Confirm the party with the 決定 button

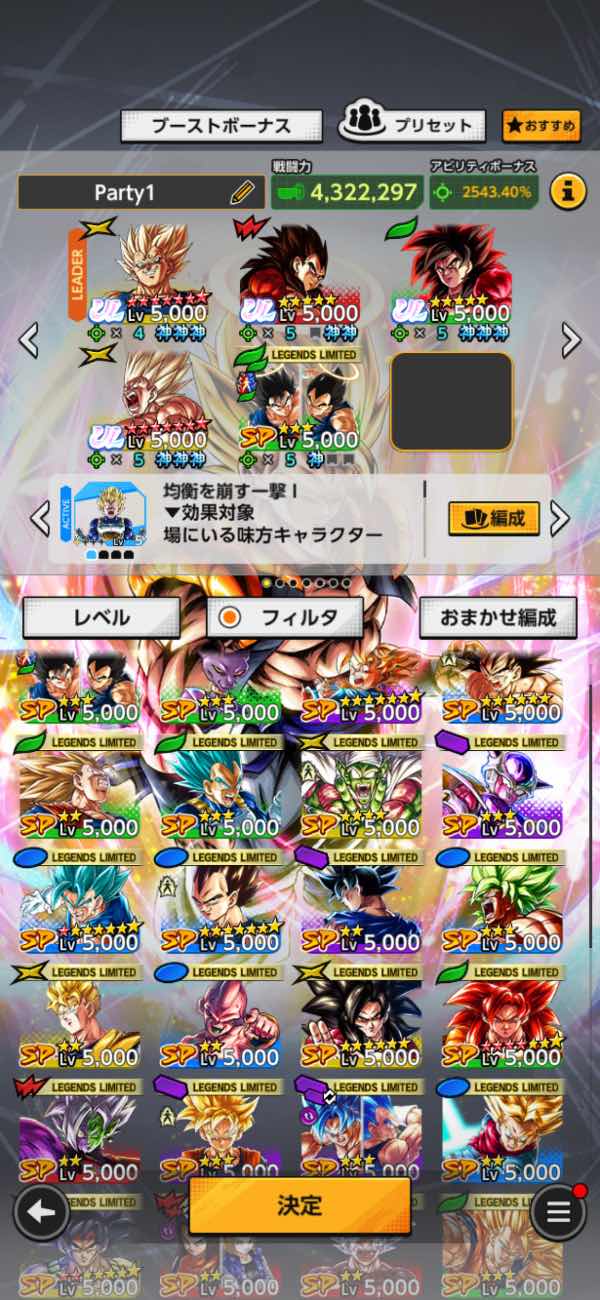point(300,1205)
